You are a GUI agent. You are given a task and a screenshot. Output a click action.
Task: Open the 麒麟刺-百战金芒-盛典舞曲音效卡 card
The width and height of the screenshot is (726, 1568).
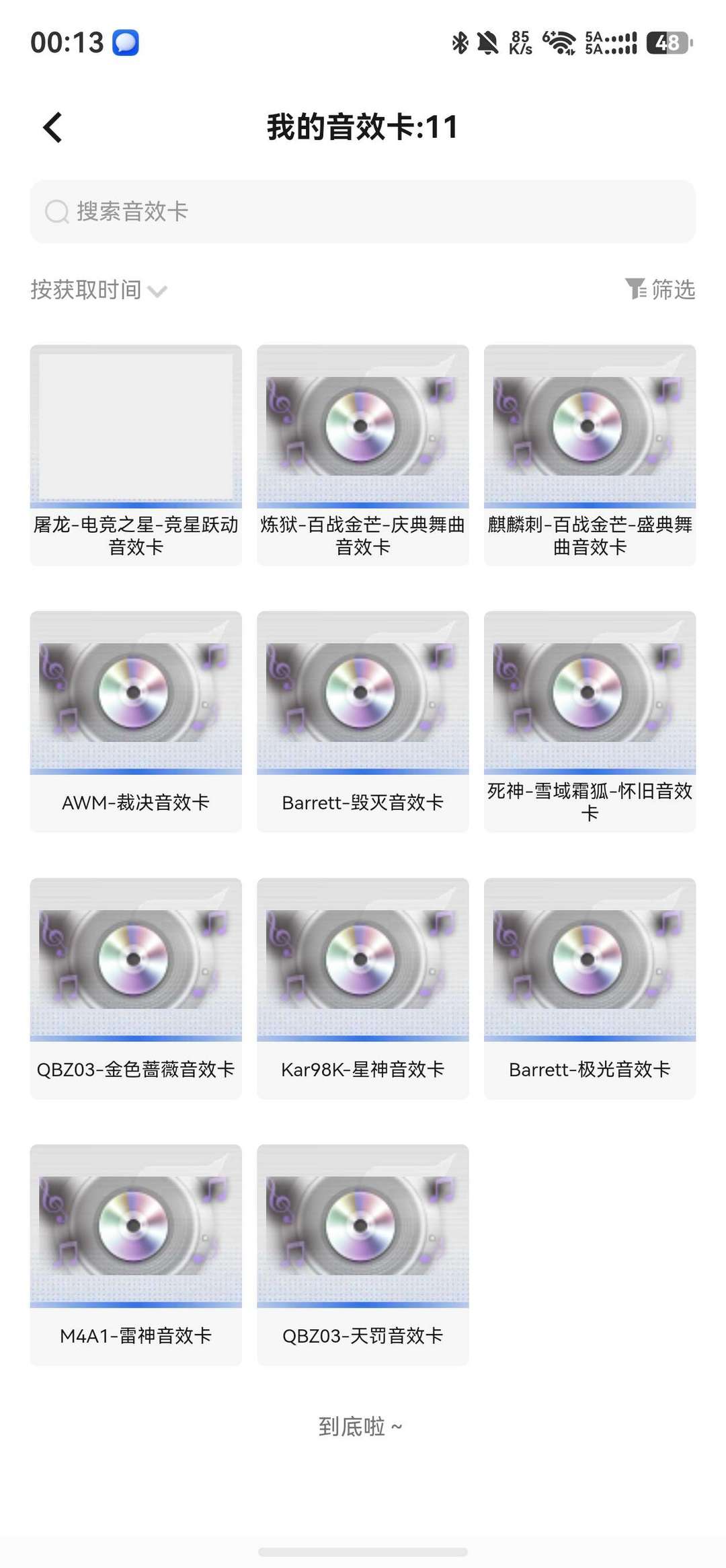tap(590, 455)
